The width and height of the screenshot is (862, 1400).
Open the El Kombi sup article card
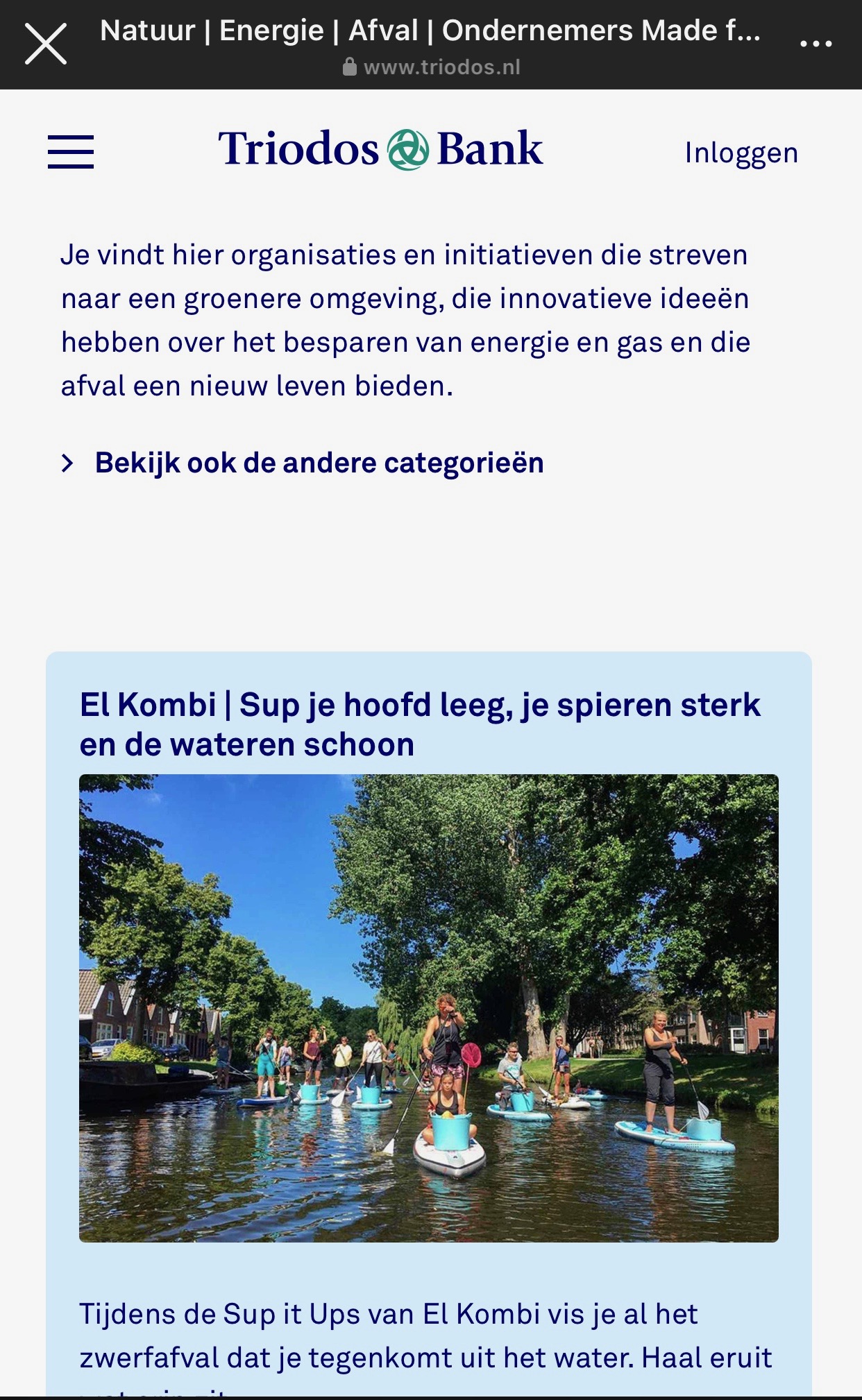pyautogui.click(x=420, y=724)
